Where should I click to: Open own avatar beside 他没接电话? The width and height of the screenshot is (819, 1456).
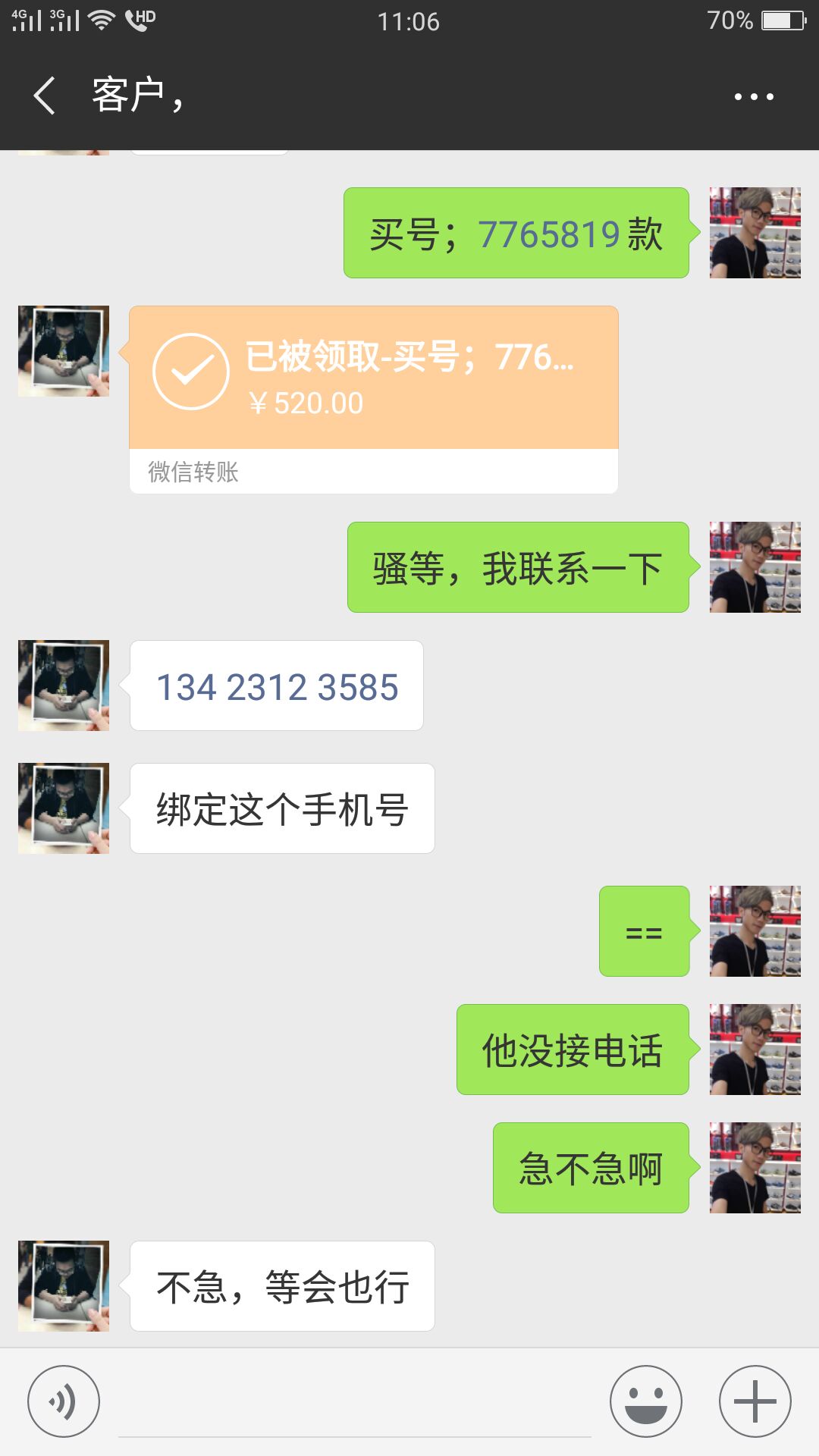[755, 1050]
